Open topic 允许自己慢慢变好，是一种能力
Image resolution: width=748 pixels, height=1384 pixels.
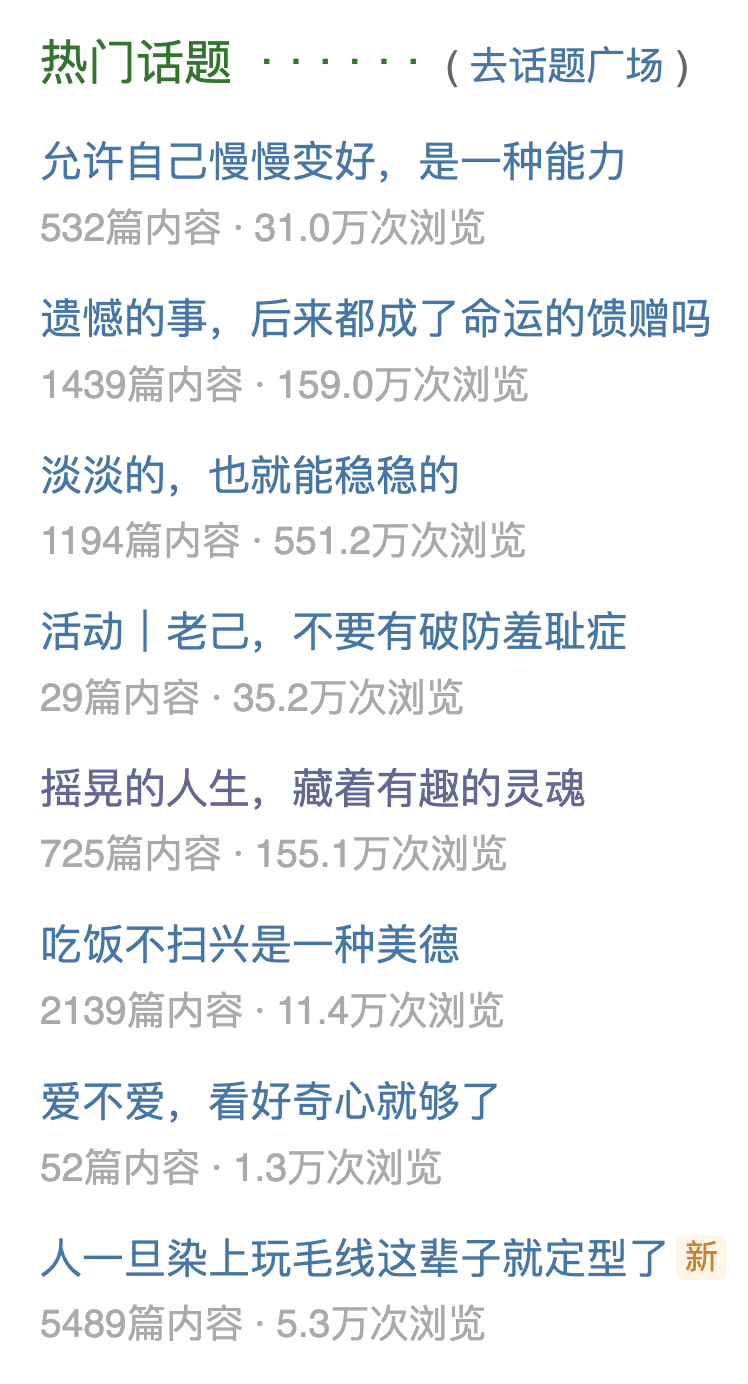pos(333,163)
